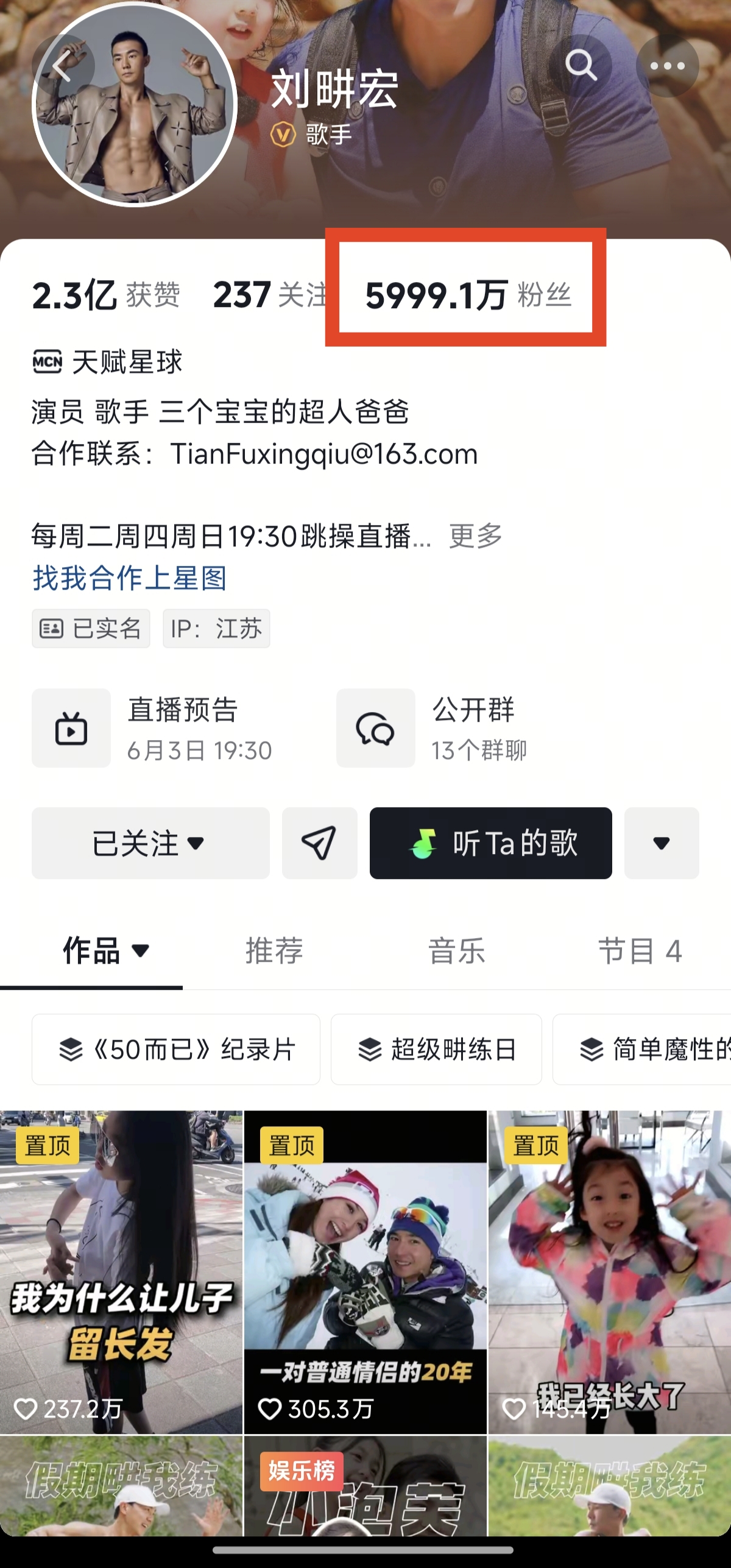Open the search icon on the profile

(581, 66)
